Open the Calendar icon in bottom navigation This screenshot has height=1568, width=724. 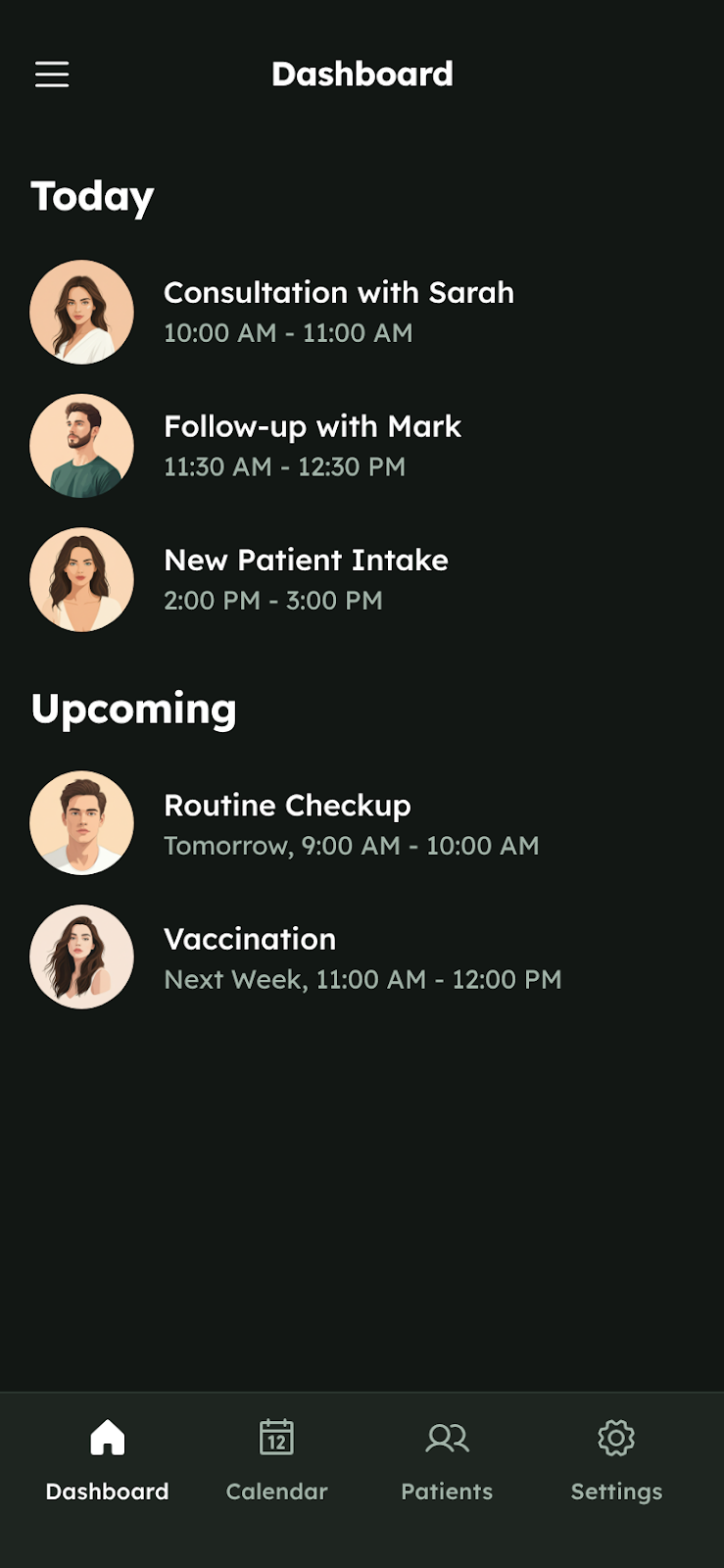click(277, 1439)
